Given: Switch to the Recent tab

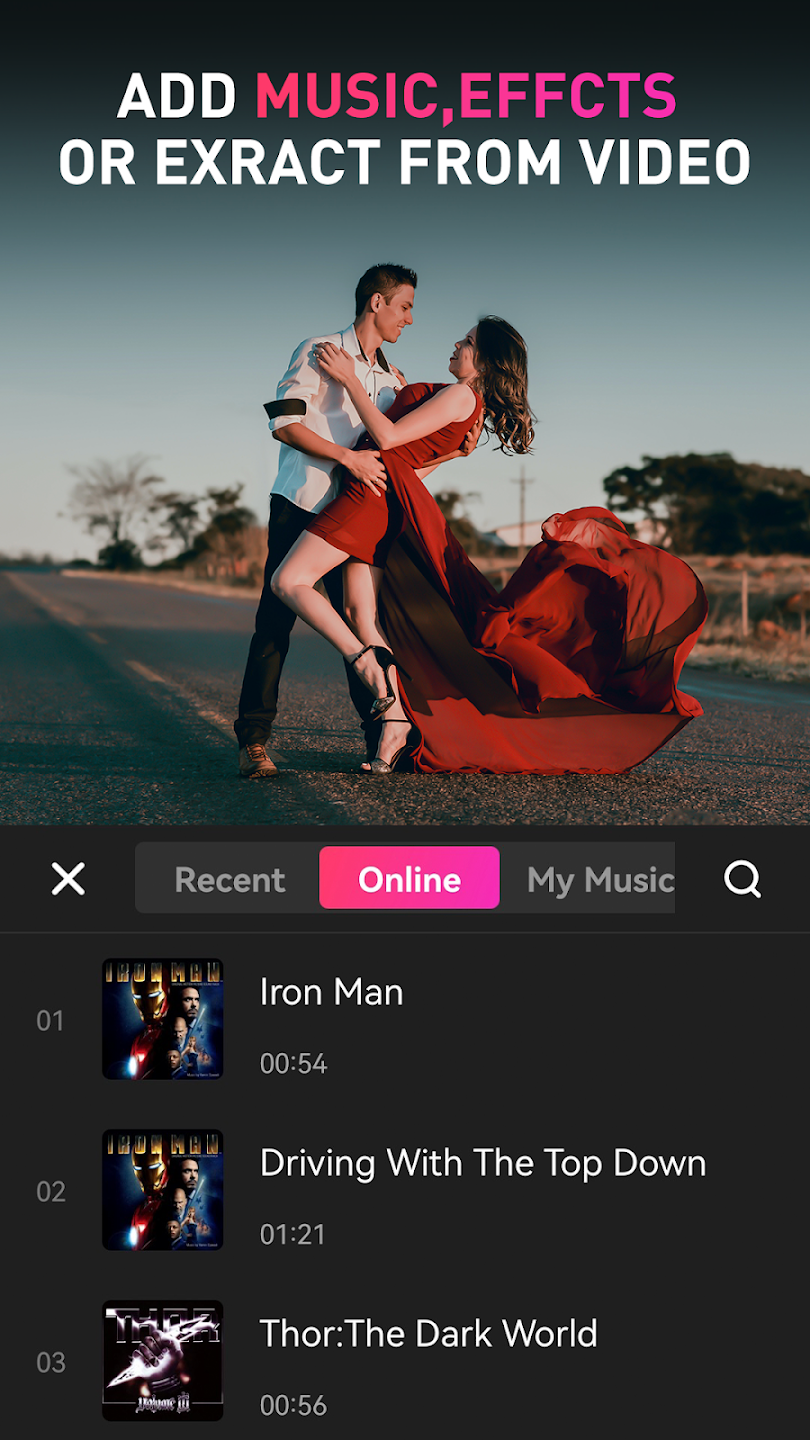Looking at the screenshot, I should click(229, 879).
